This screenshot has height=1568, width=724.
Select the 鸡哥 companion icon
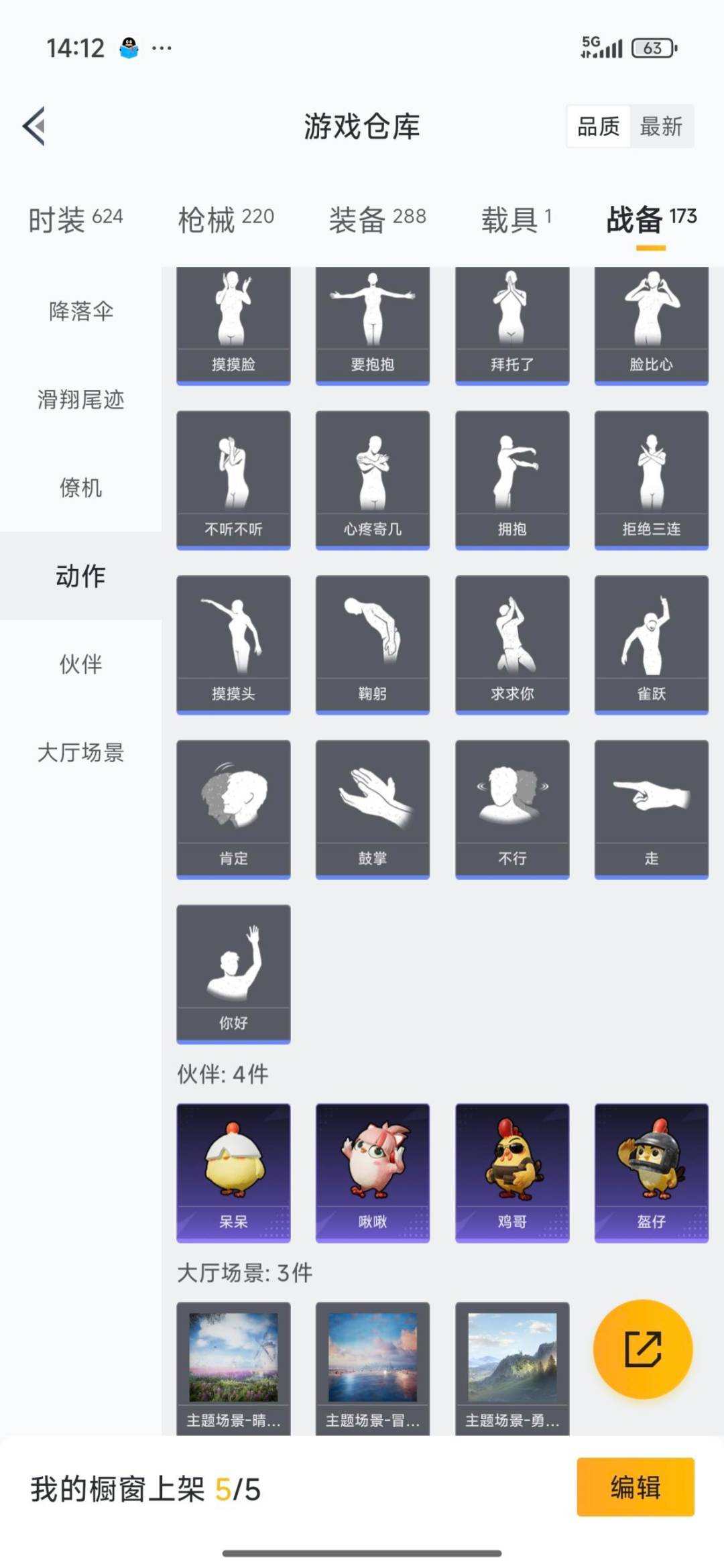[511, 1166]
